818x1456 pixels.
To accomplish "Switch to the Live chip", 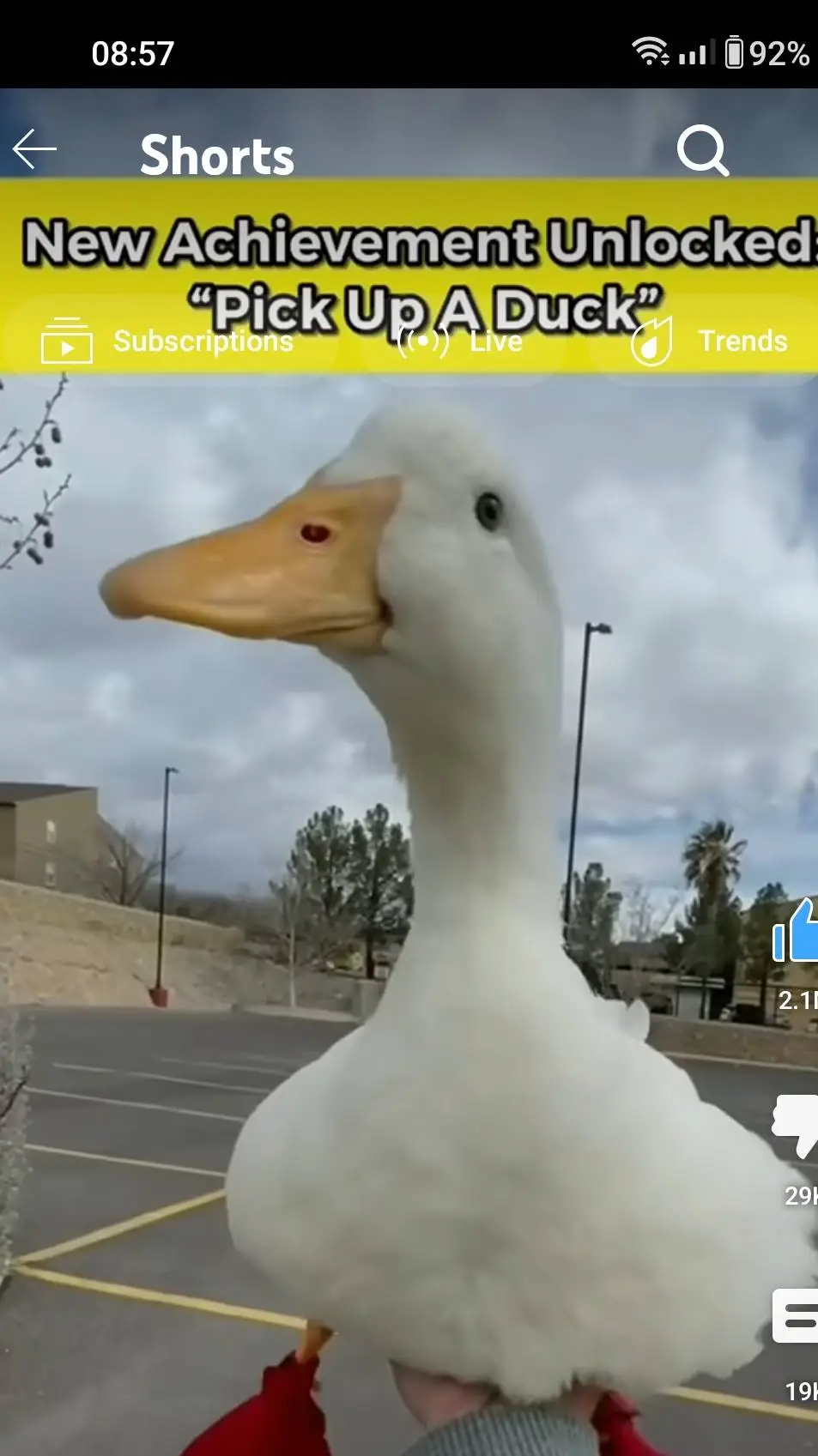I will point(461,341).
